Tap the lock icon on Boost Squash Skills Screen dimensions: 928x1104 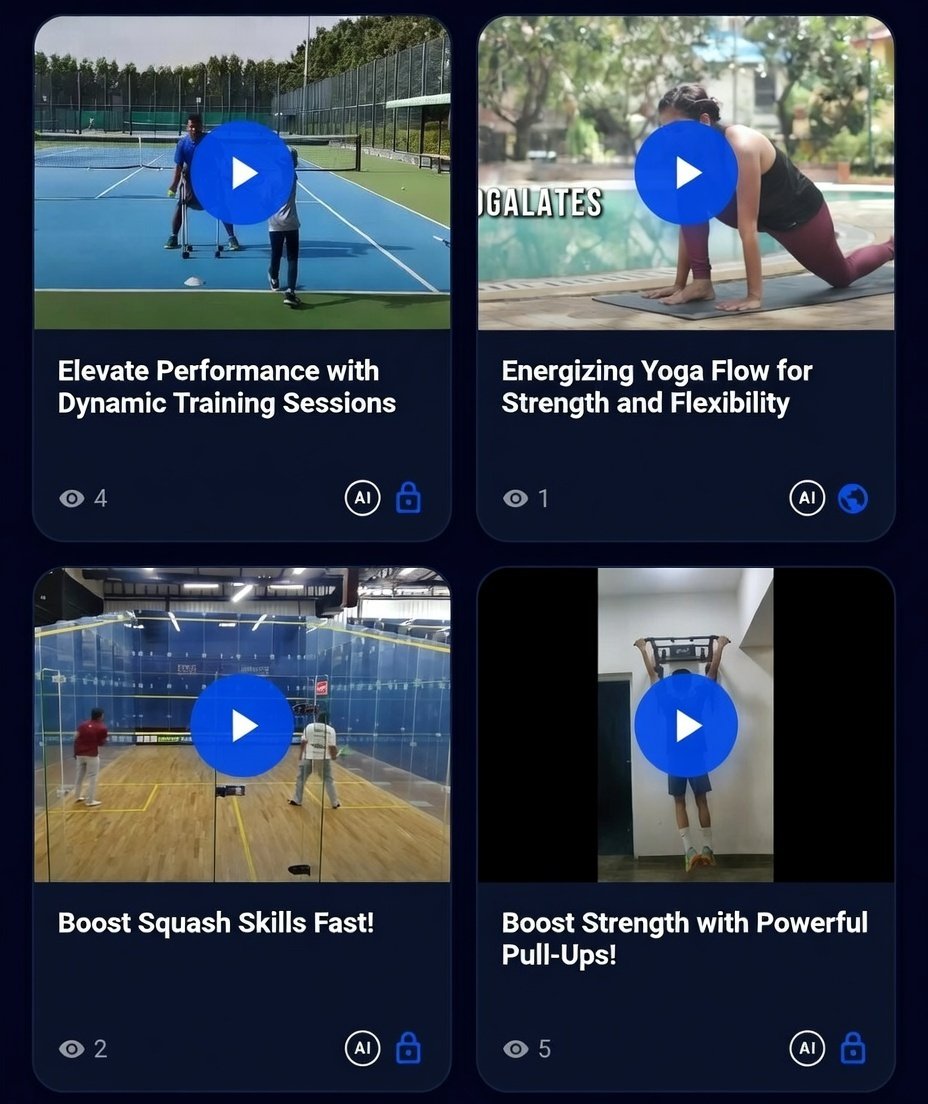click(x=408, y=1048)
